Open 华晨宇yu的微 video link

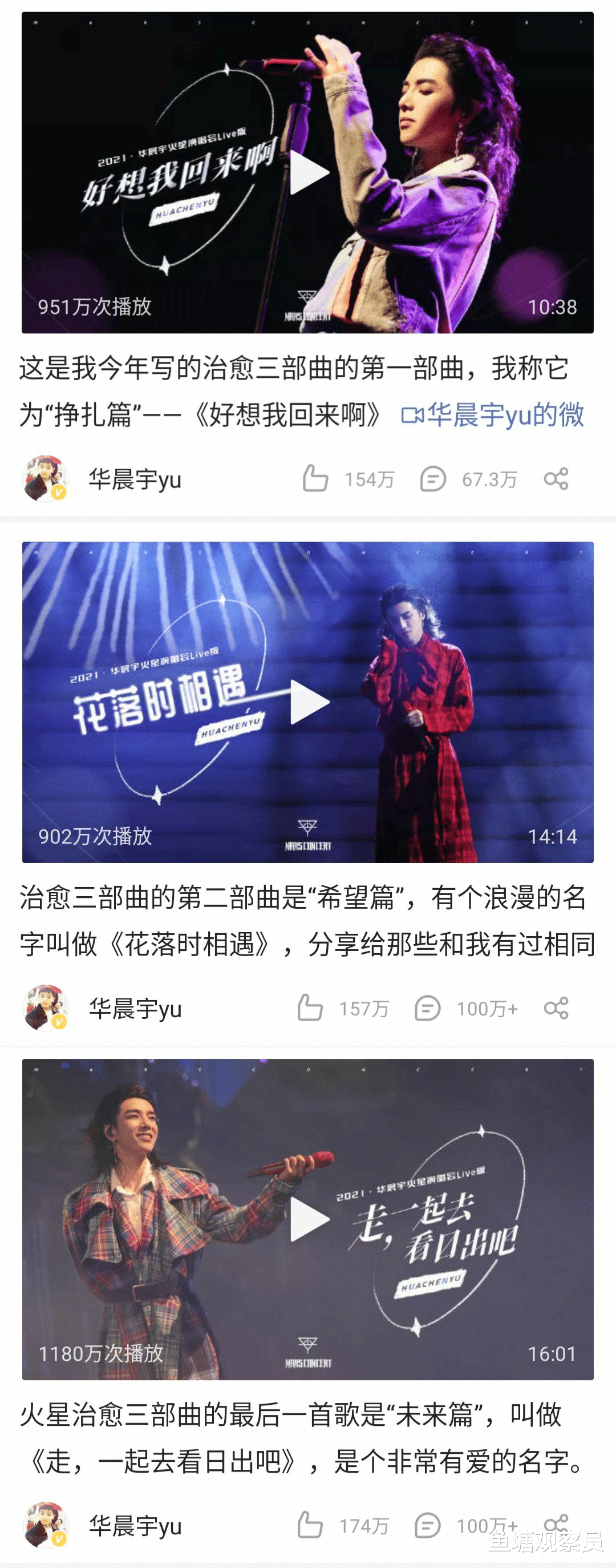pos(494,414)
